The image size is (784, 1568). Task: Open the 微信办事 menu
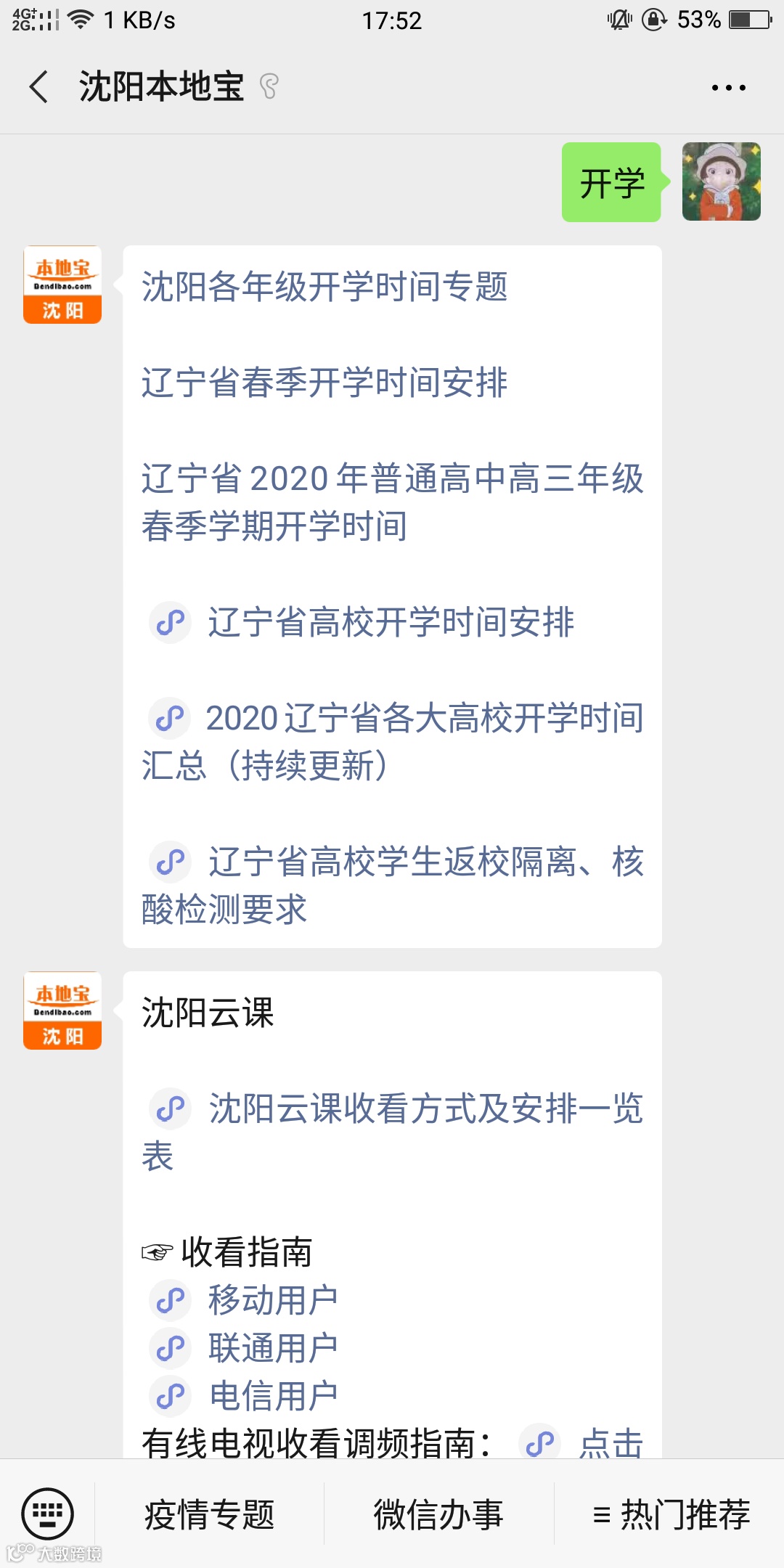pyautogui.click(x=438, y=1516)
